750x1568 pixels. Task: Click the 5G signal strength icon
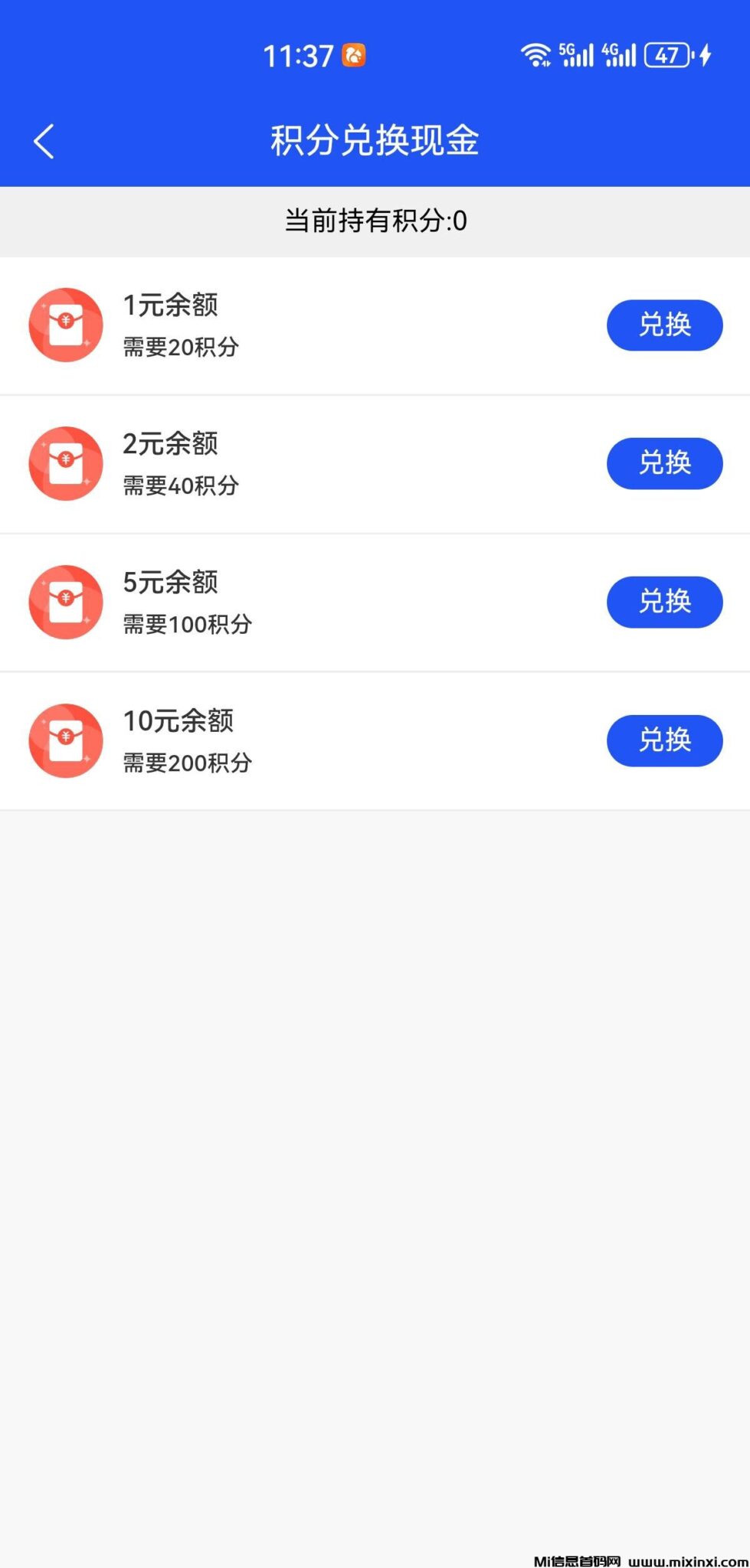[575, 54]
